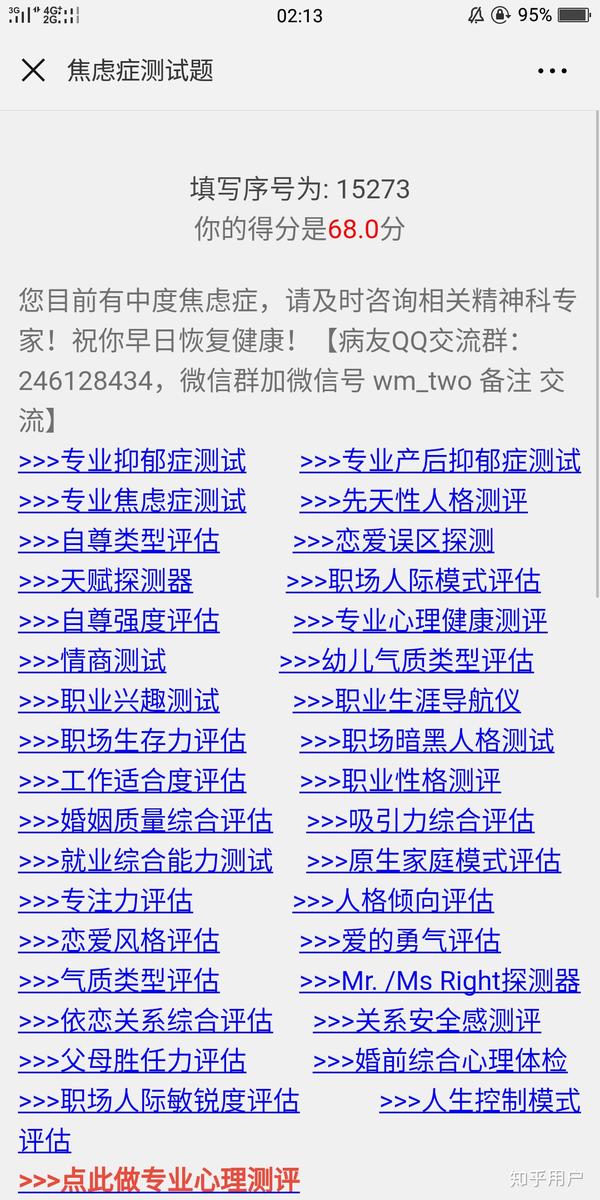Go to 职业生涯导航仪
This screenshot has width=600, height=1200.
coord(406,701)
